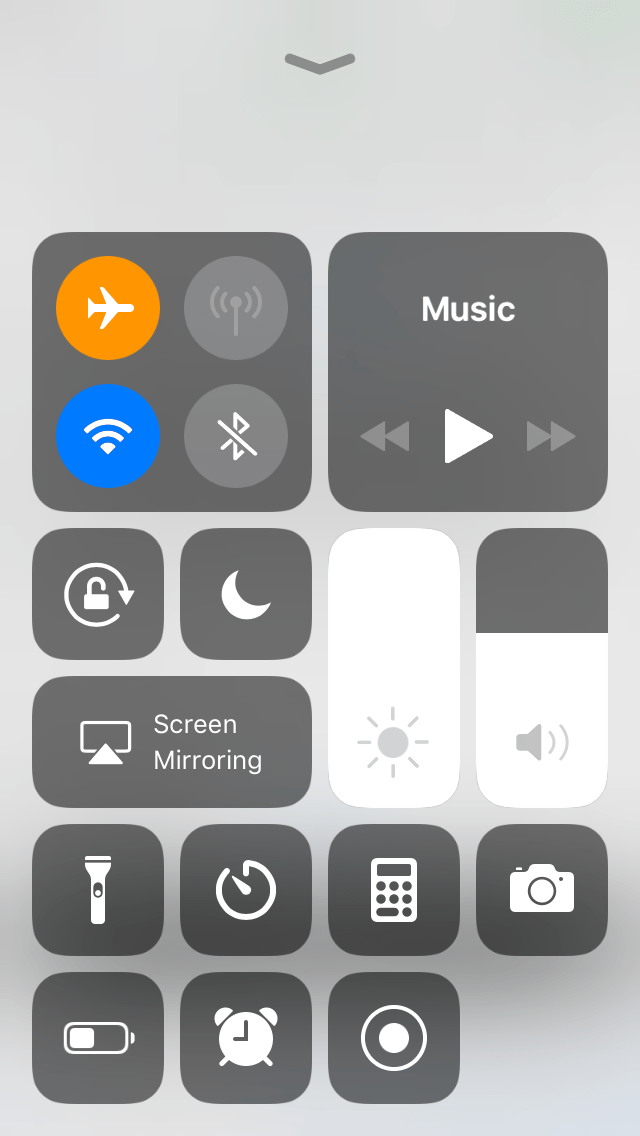Open Screen Mirroring
Viewport: 640px width, 1136px height.
pyautogui.click(x=172, y=742)
